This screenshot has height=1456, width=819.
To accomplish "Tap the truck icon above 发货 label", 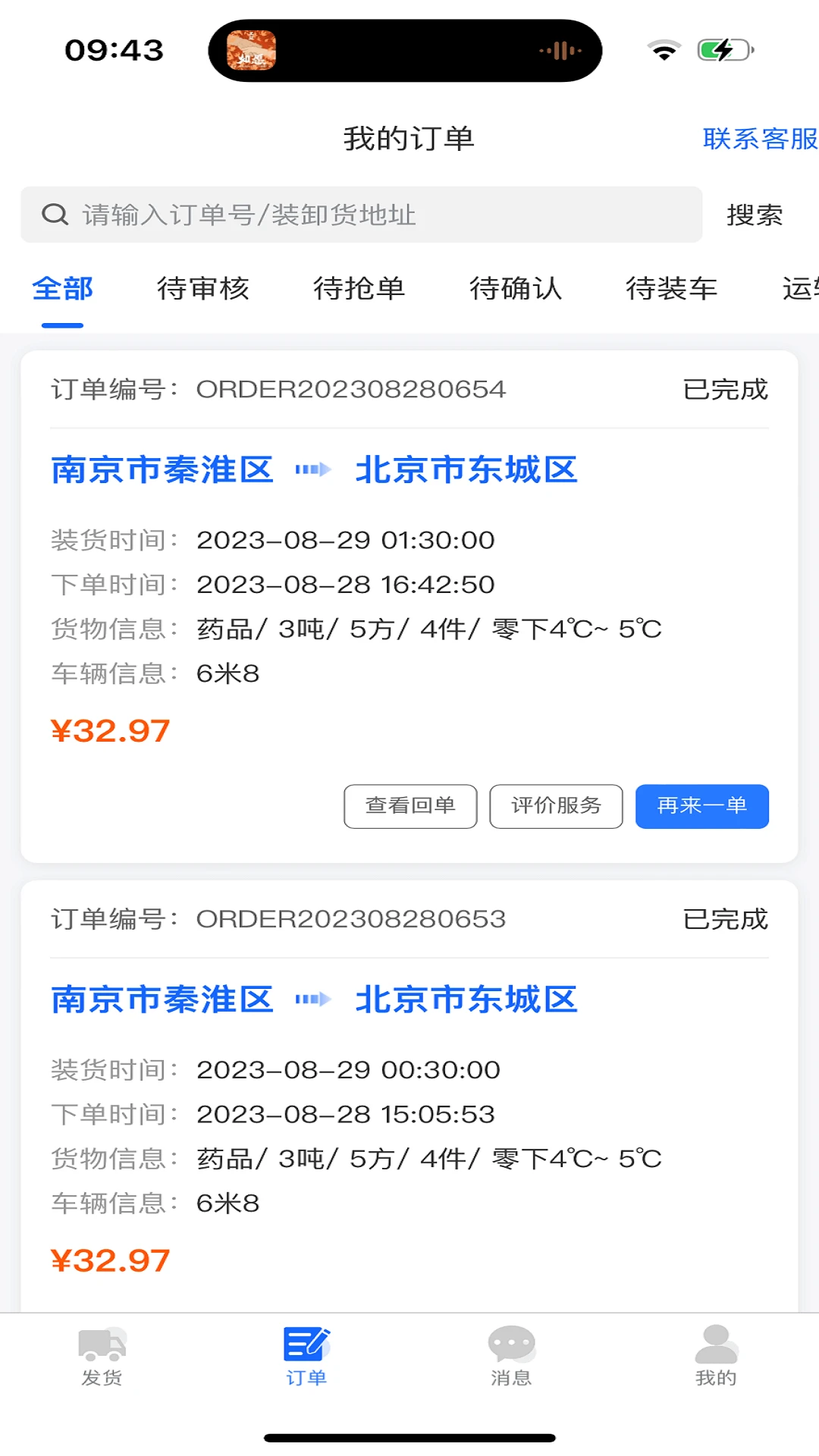I will 104,1342.
